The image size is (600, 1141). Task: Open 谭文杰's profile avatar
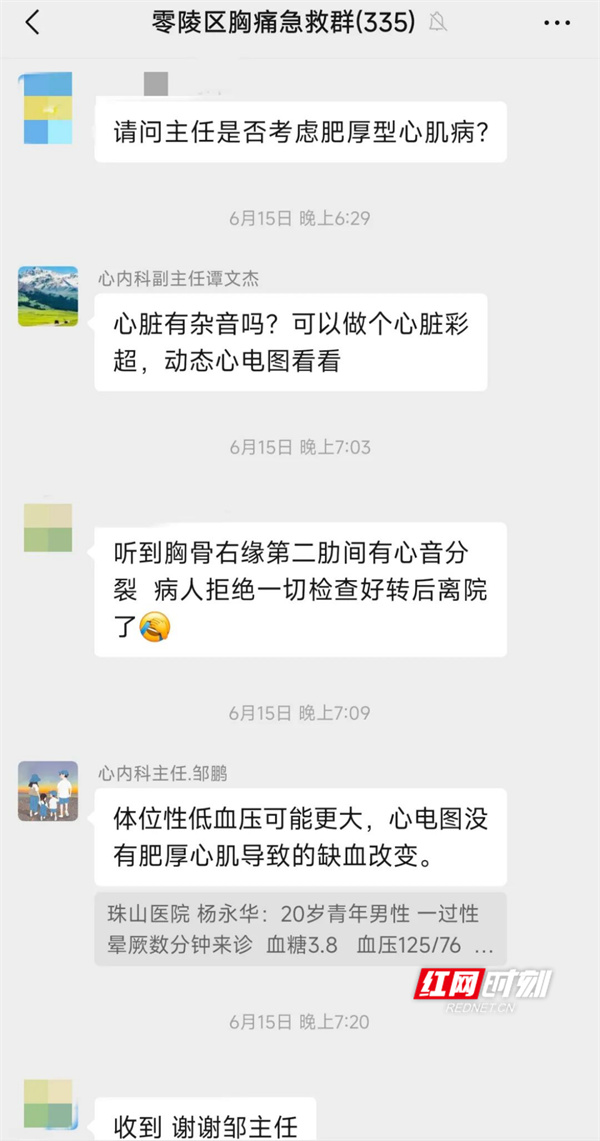(48, 296)
